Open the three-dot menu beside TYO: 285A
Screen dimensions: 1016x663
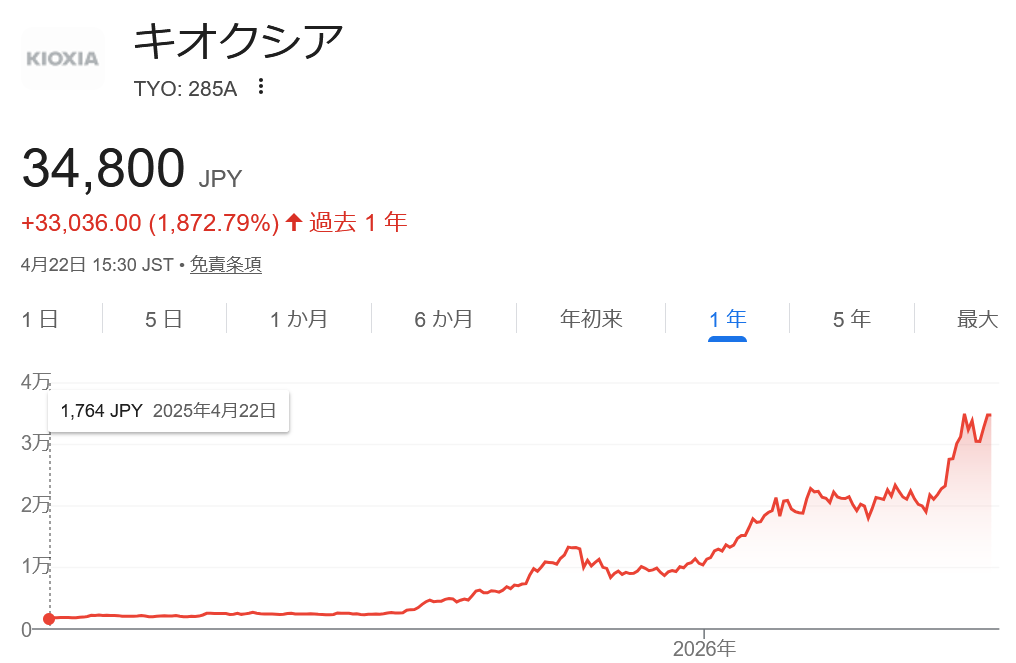point(261,87)
